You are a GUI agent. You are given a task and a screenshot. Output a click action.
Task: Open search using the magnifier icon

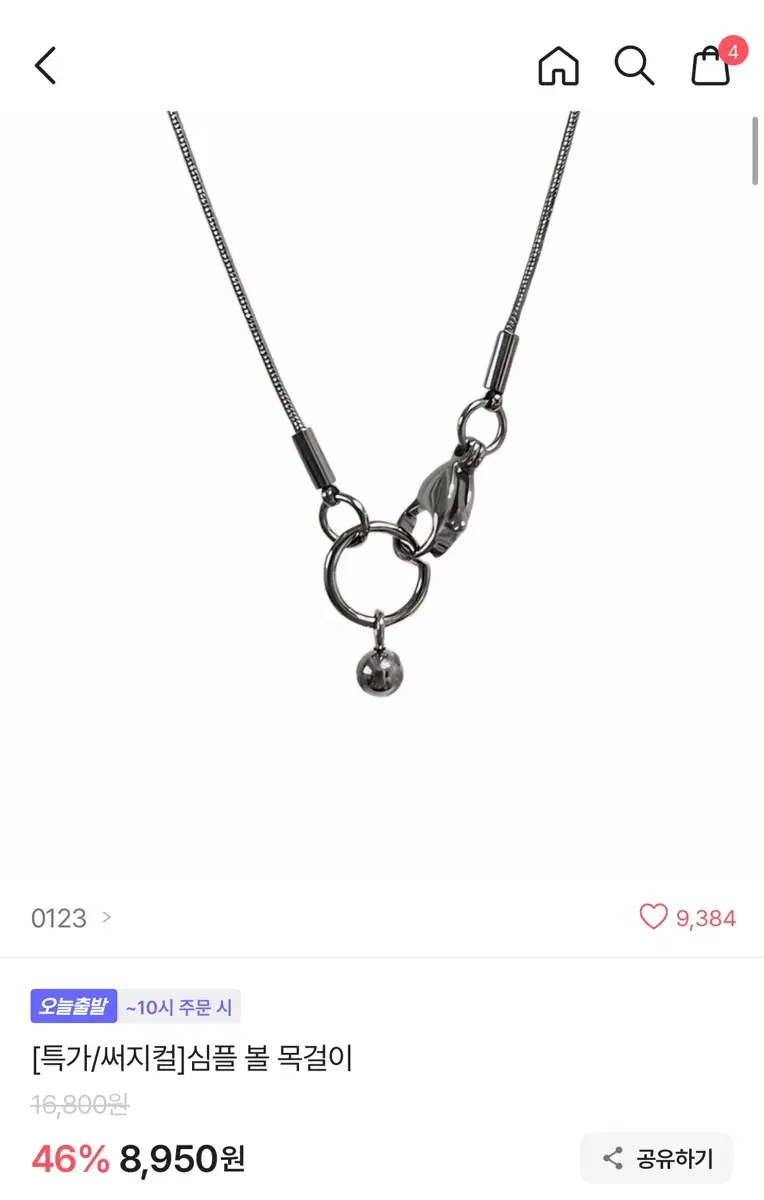634,67
